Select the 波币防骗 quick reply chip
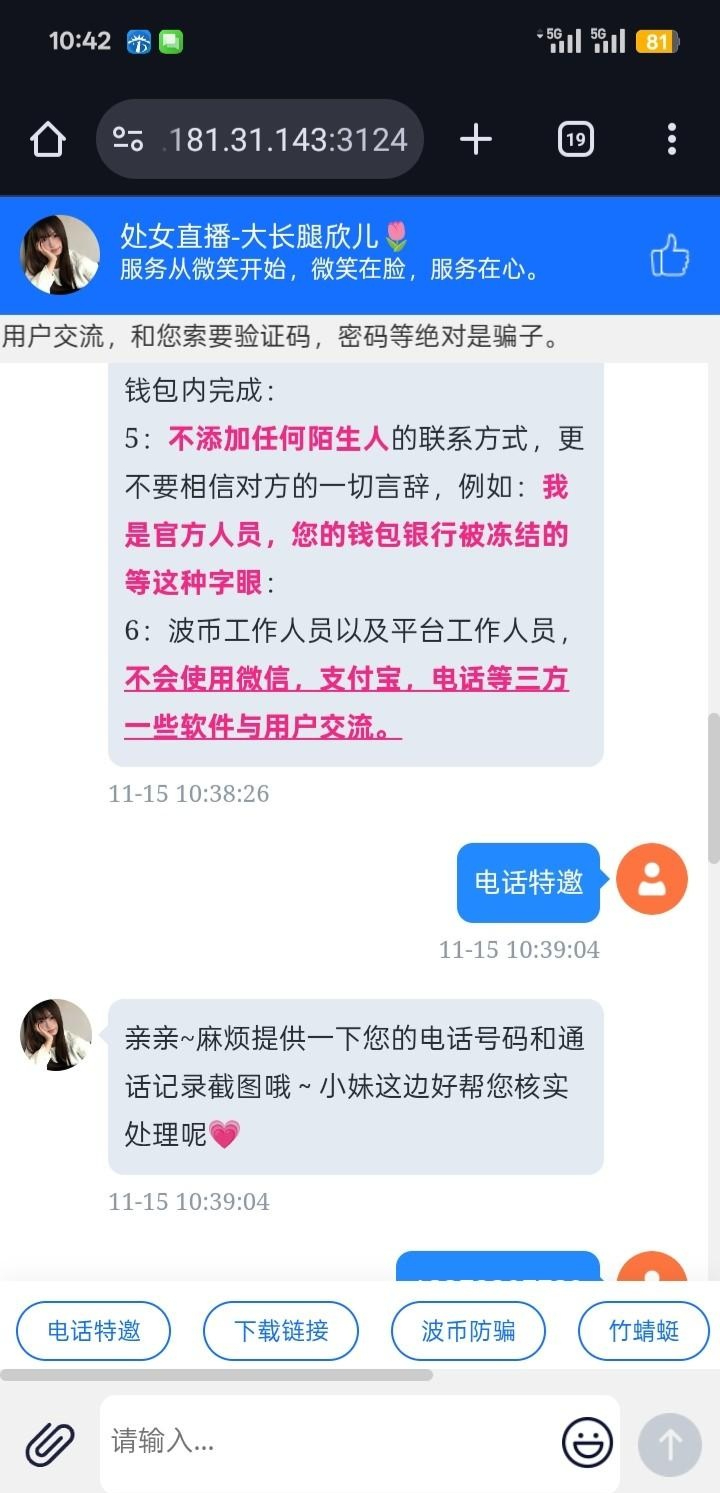 (x=468, y=1331)
